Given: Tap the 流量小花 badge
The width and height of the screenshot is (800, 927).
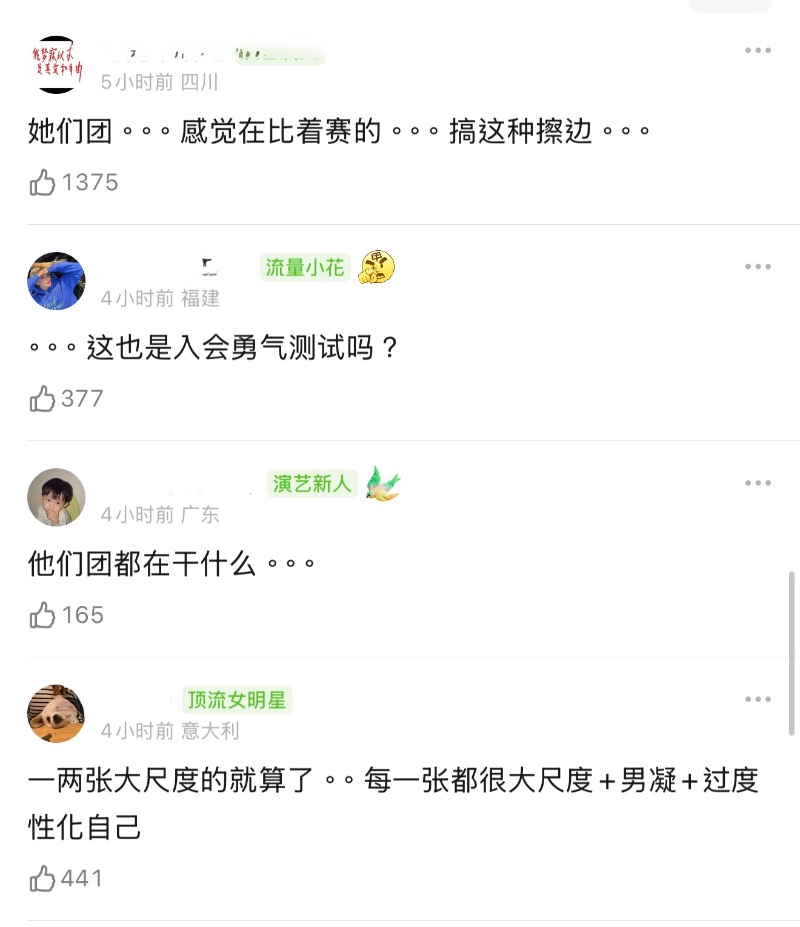Looking at the screenshot, I should pyautogui.click(x=305, y=267).
